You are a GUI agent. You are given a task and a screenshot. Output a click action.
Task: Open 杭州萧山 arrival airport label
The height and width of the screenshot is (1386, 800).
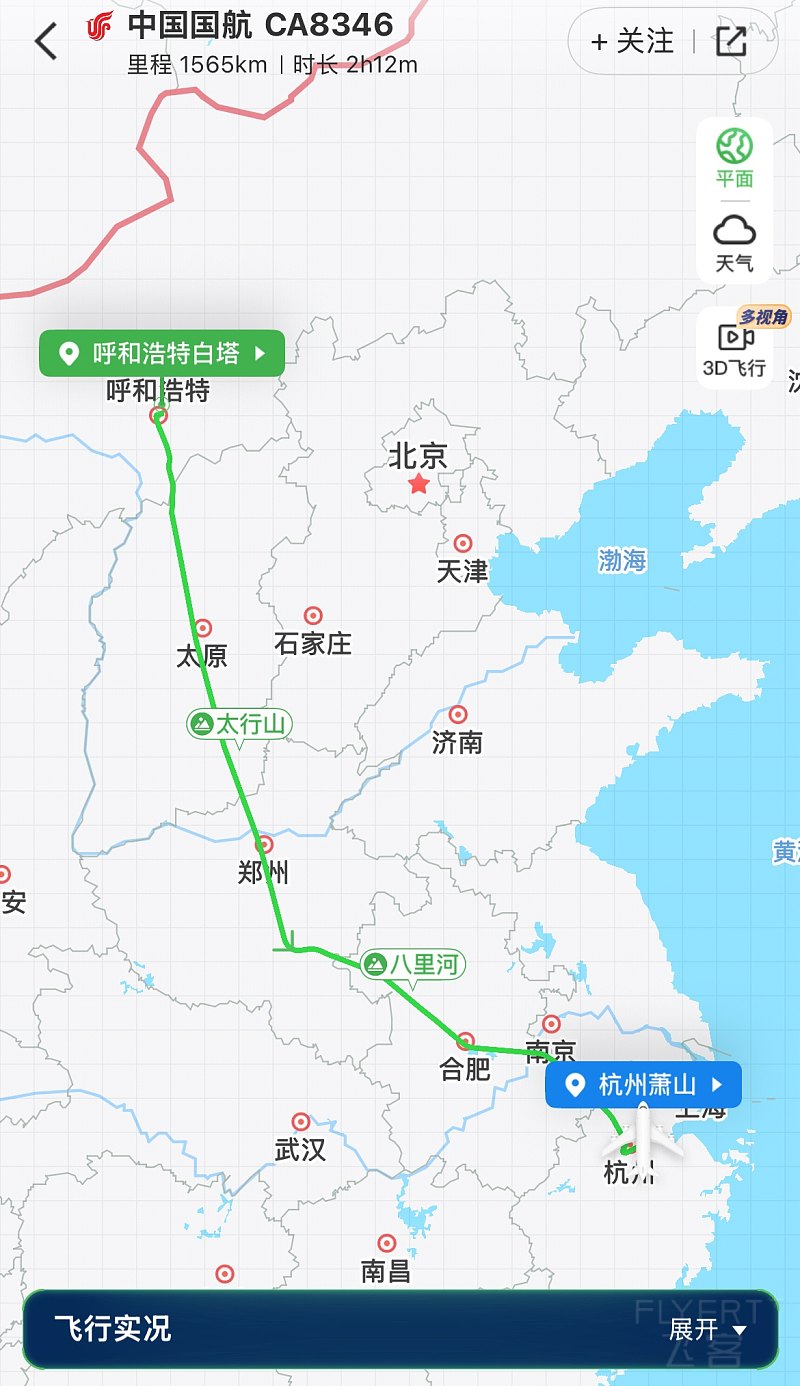(643, 1085)
